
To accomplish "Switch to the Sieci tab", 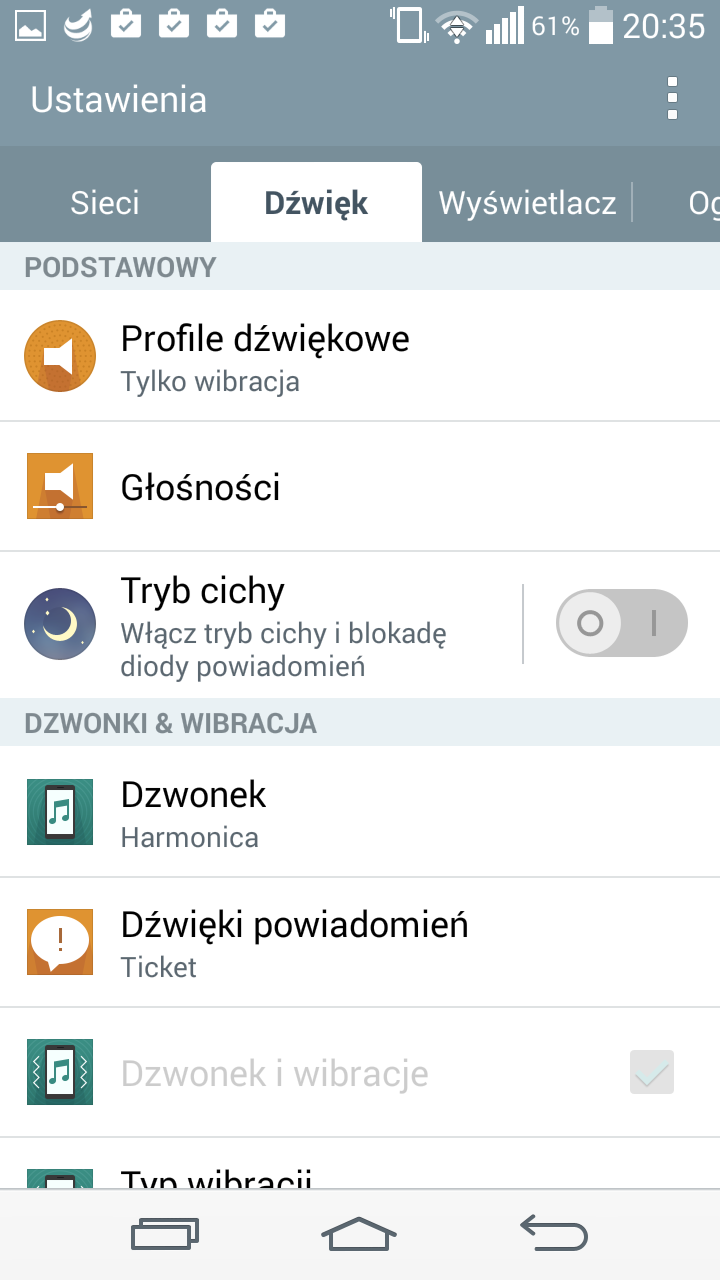I will tap(105, 203).
